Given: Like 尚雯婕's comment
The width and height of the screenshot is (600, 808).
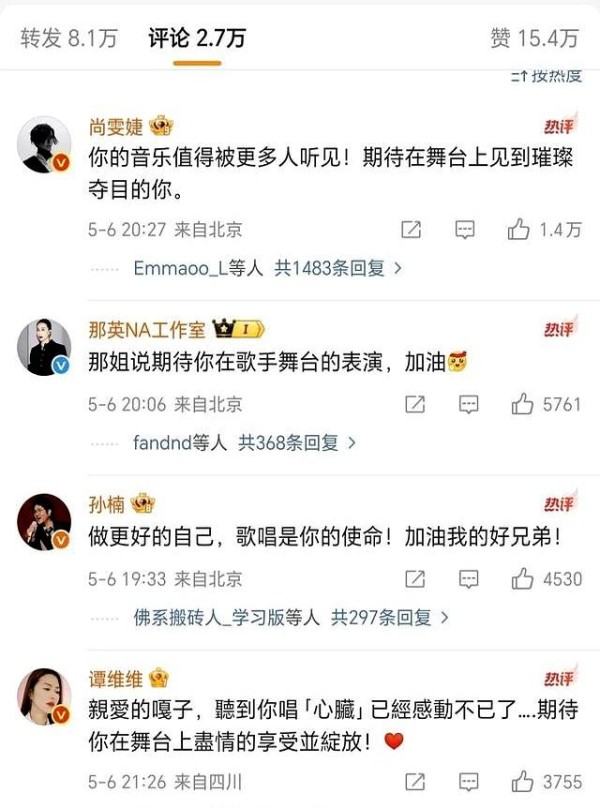Looking at the screenshot, I should tap(519, 230).
